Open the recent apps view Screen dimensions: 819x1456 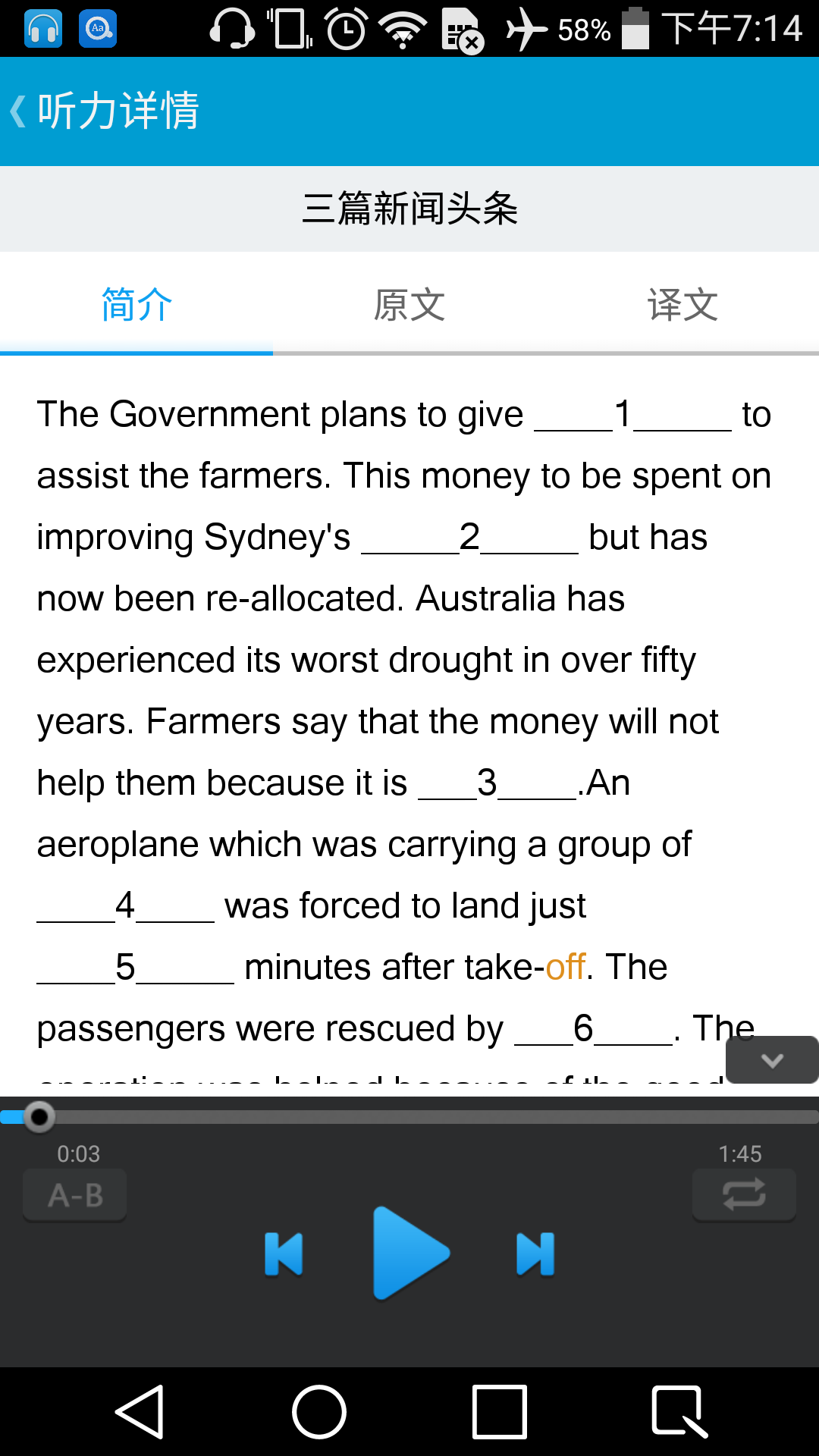tap(500, 1412)
